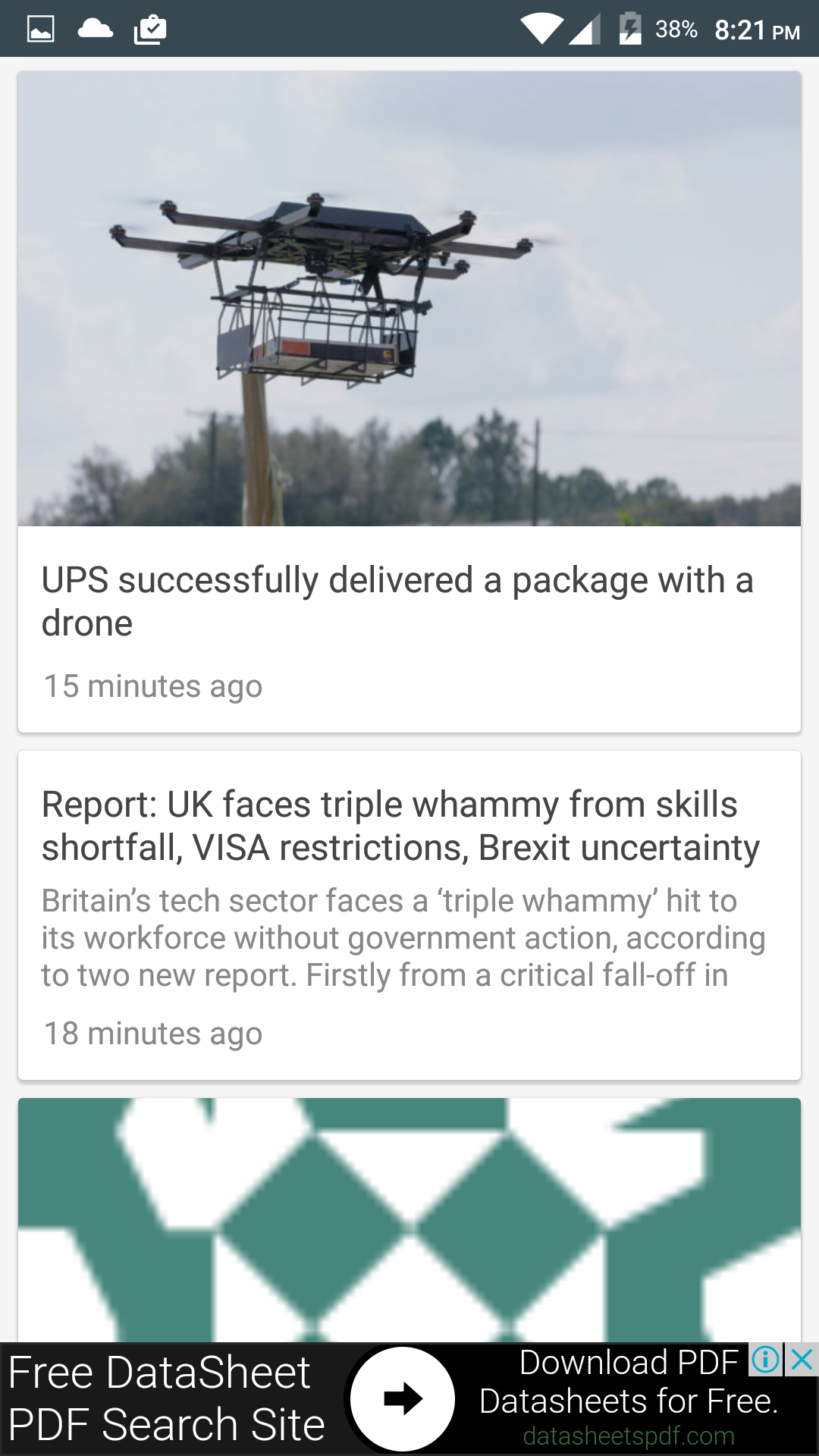Tap the '18 minutes ago' timestamp
Image resolution: width=819 pixels, height=1456 pixels.
152,1033
